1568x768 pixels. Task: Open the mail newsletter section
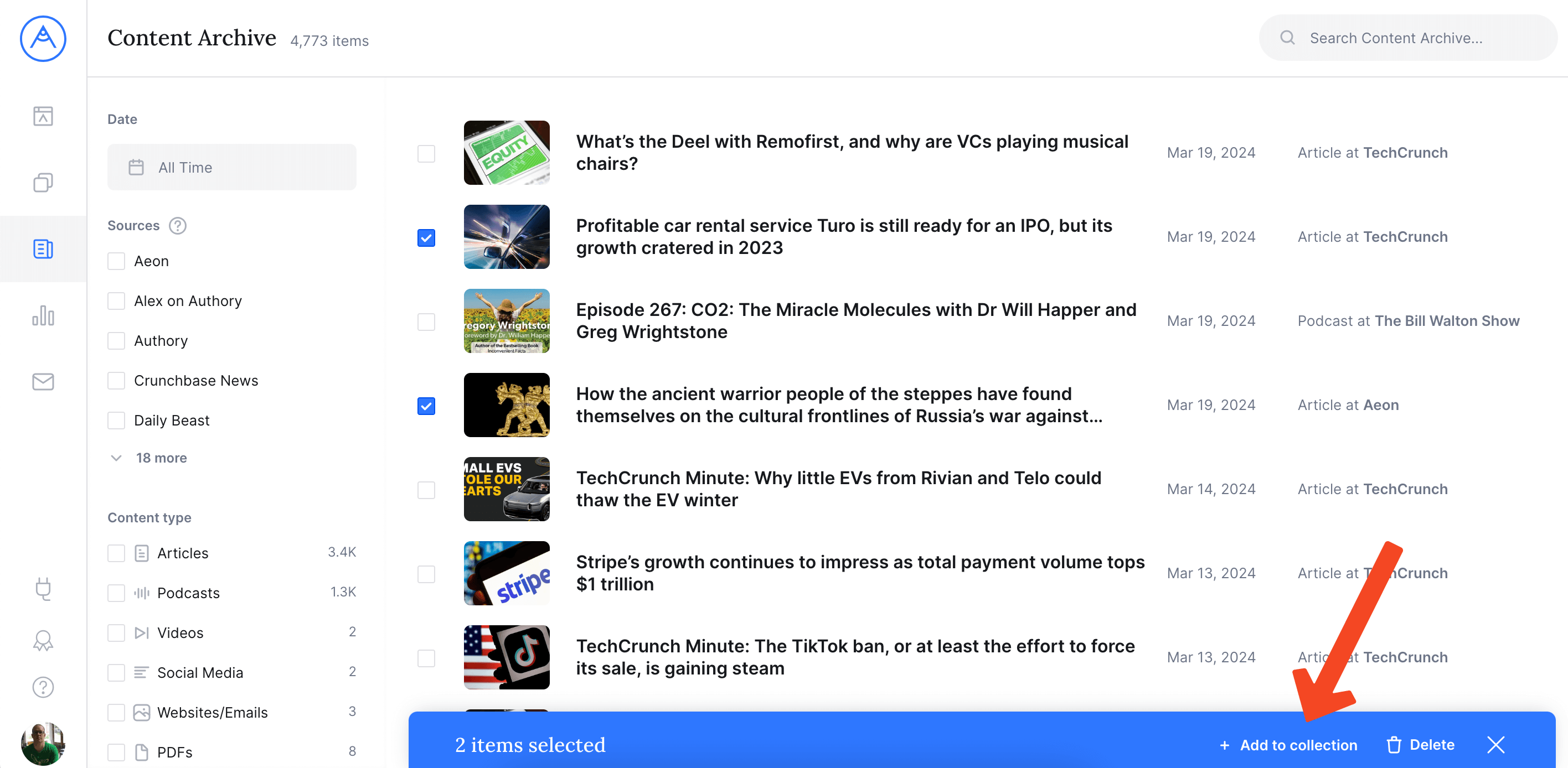(x=43, y=382)
